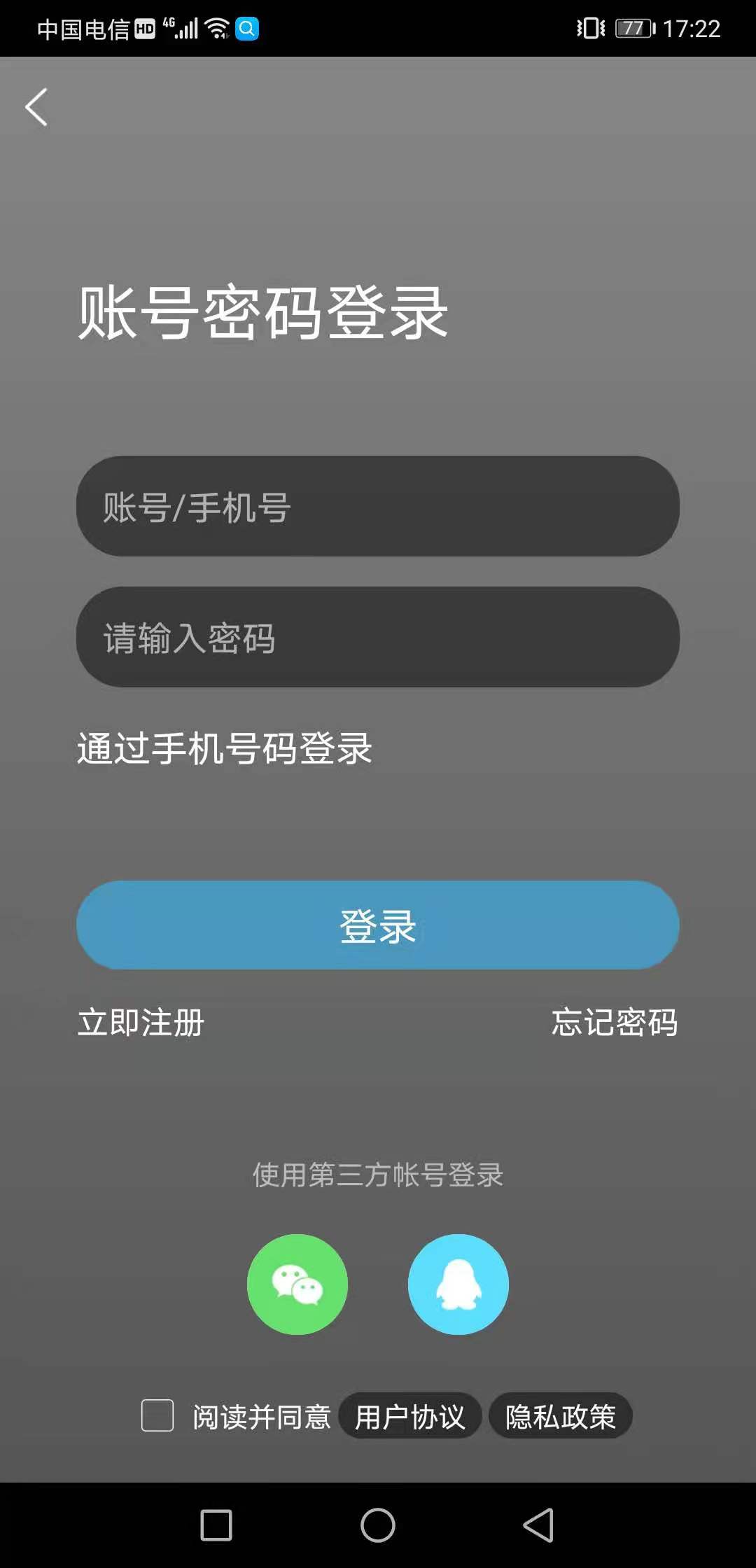The width and height of the screenshot is (756, 1568).
Task: Sign in with the WeChat icon
Action: 296,1283
